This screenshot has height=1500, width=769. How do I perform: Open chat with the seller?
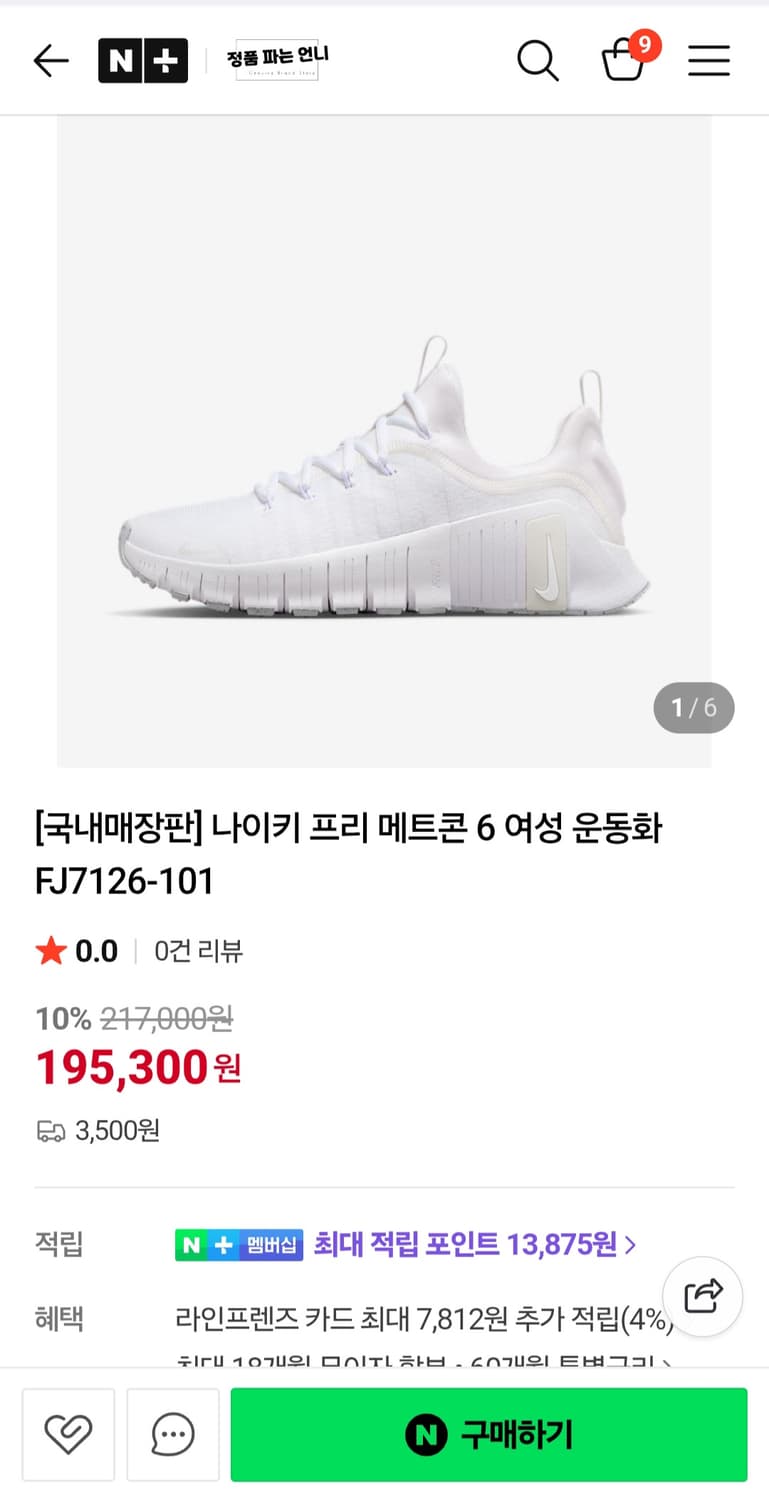(x=172, y=1434)
